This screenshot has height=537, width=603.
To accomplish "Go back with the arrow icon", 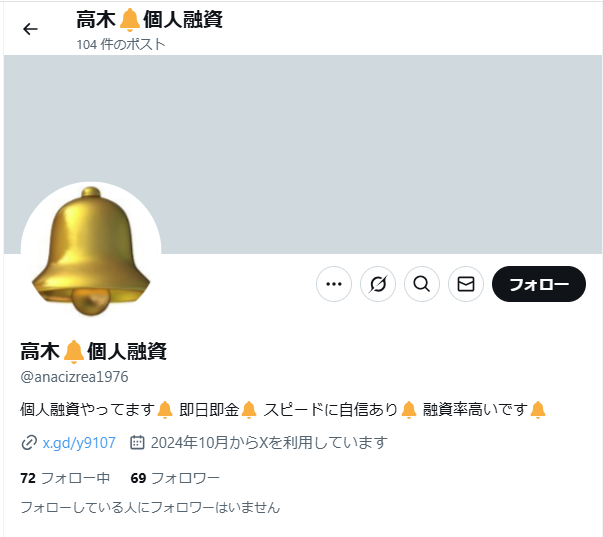I will click(x=30, y=29).
